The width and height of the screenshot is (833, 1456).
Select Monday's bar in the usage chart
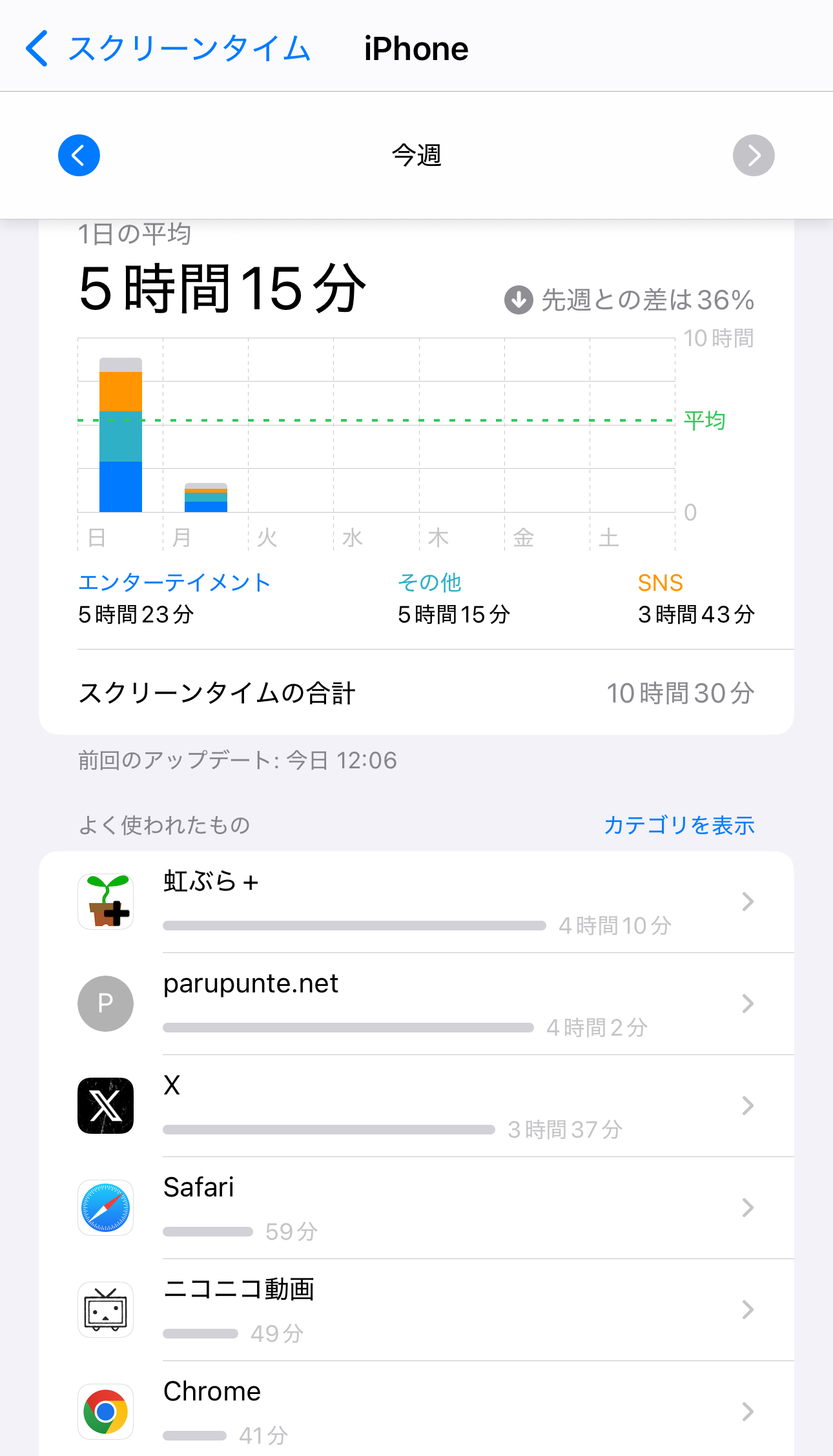206,498
